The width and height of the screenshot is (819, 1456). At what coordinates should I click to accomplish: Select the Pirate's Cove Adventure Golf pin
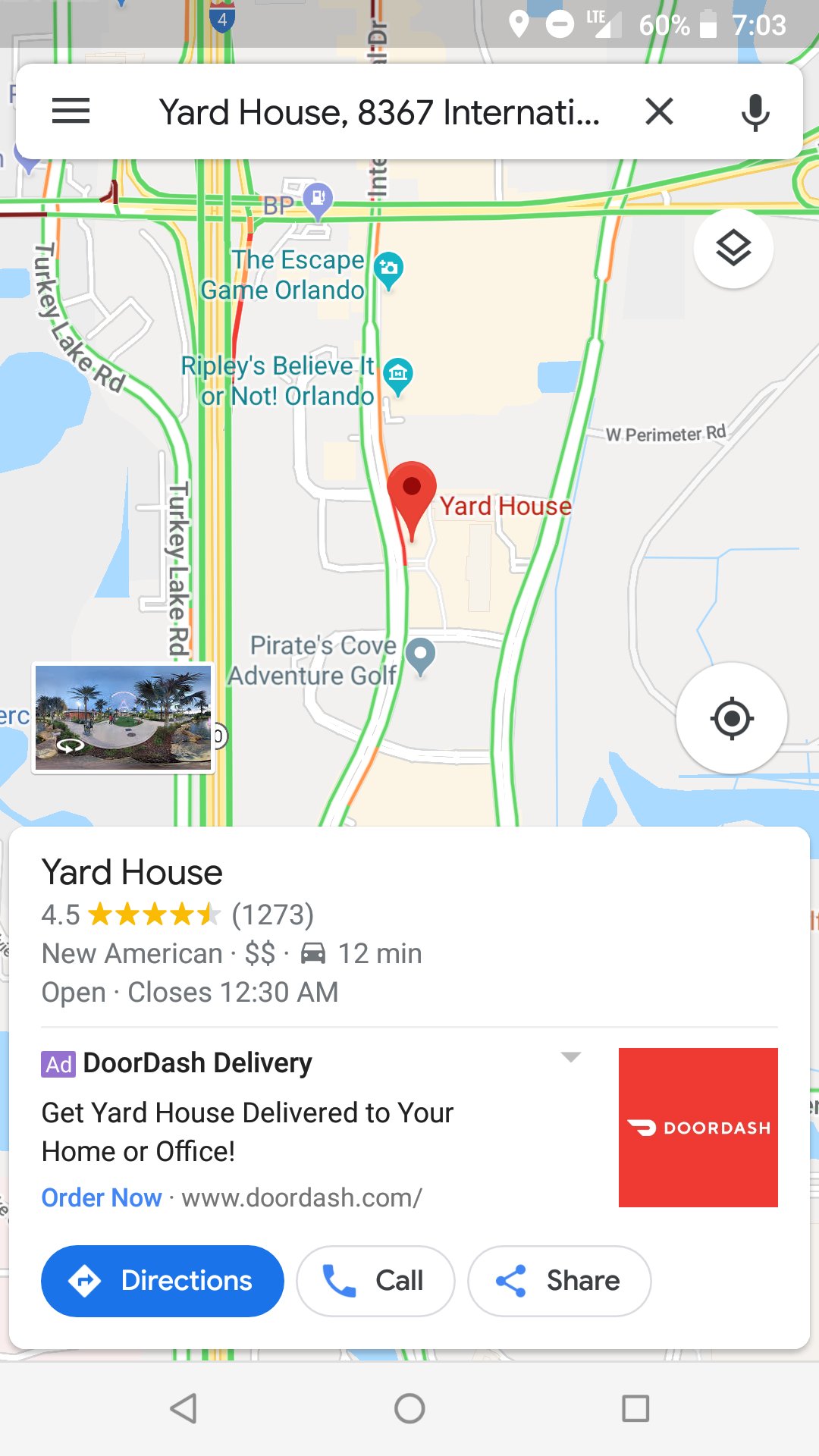coord(420,655)
